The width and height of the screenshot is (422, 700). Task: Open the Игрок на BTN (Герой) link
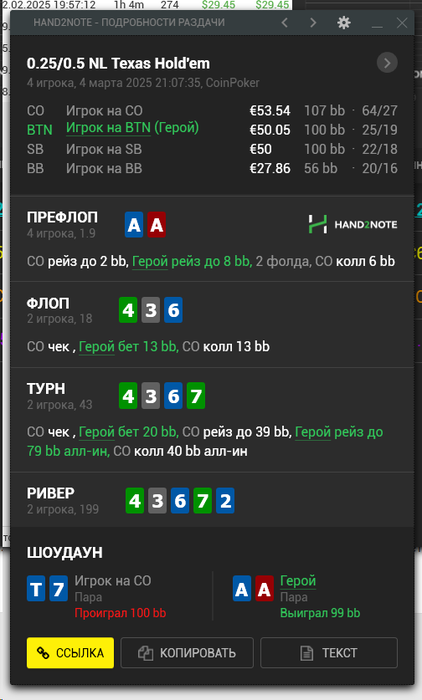(x=132, y=128)
